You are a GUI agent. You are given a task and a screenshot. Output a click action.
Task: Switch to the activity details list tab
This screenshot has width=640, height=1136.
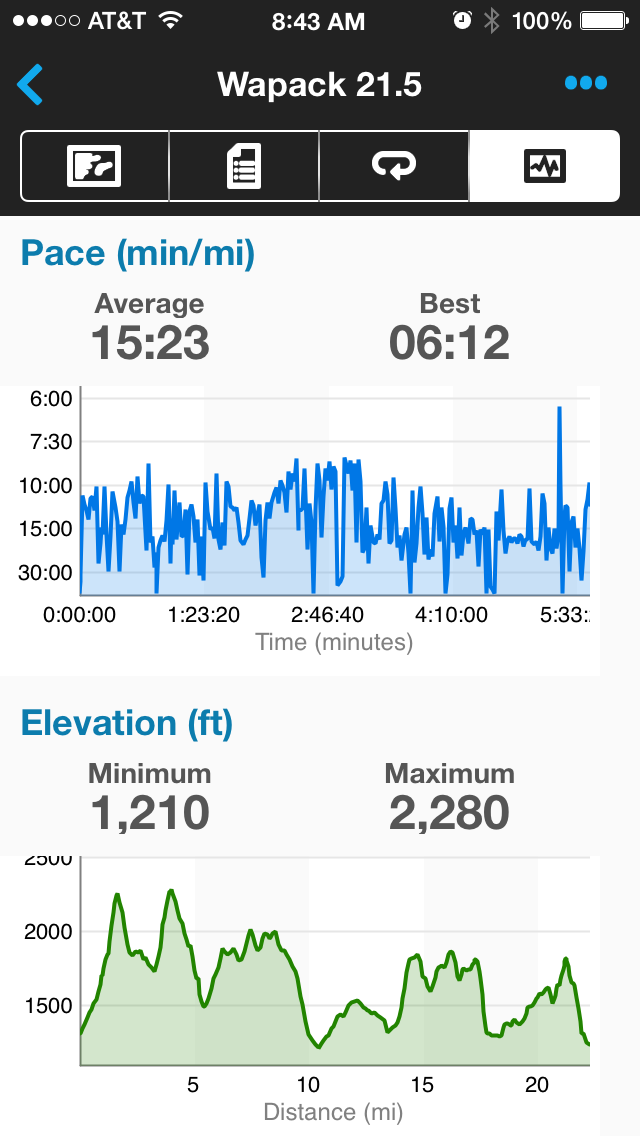click(x=244, y=166)
